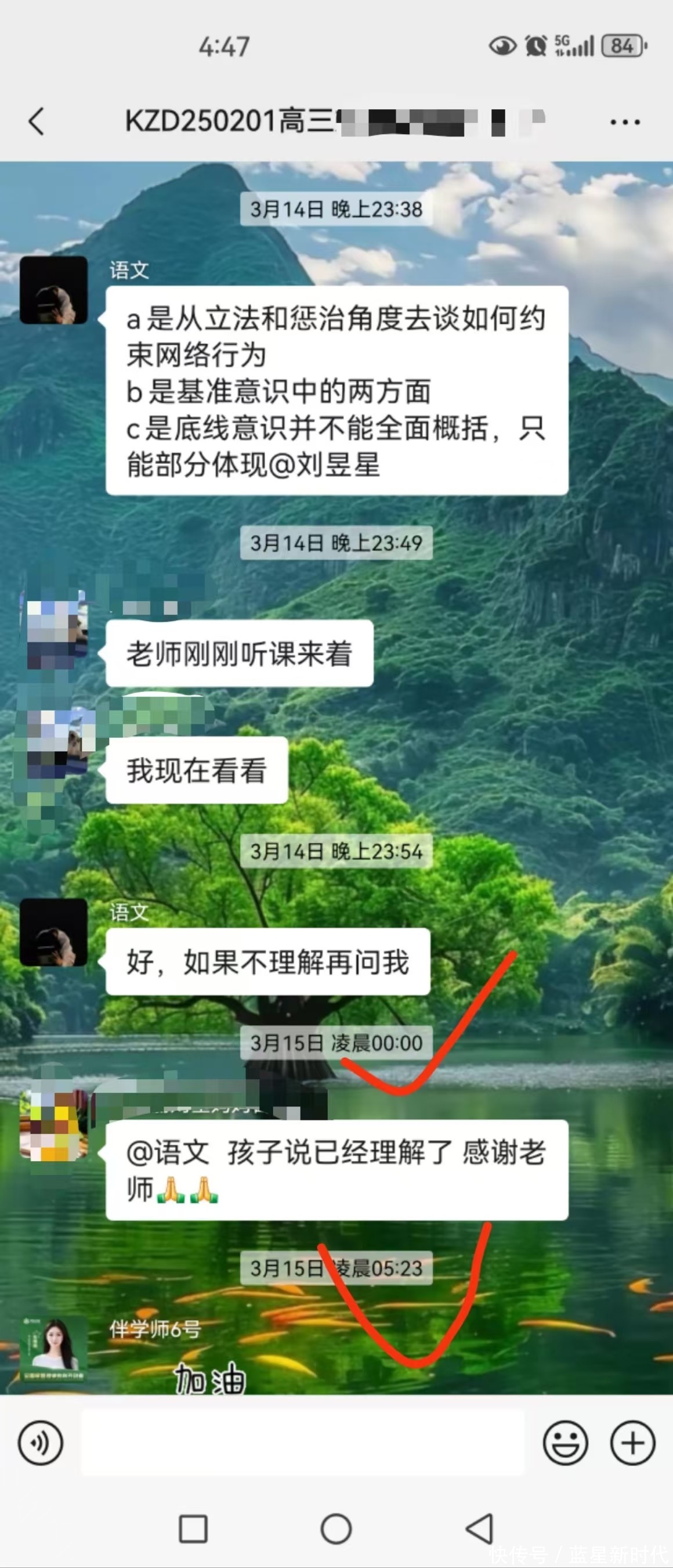
Task: Open recent apps via square button
Action: [193, 1529]
